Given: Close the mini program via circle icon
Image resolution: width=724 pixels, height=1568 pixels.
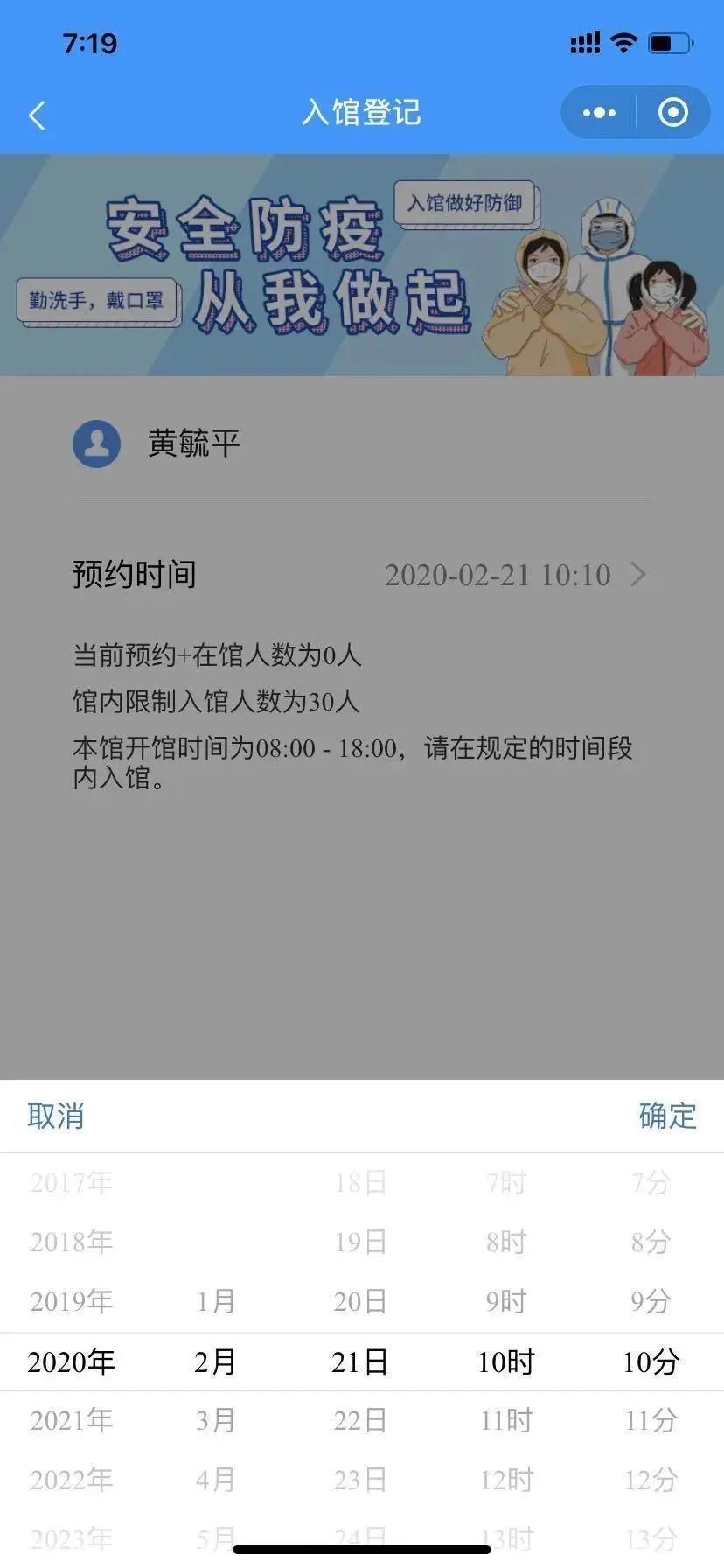Looking at the screenshot, I should [672, 113].
